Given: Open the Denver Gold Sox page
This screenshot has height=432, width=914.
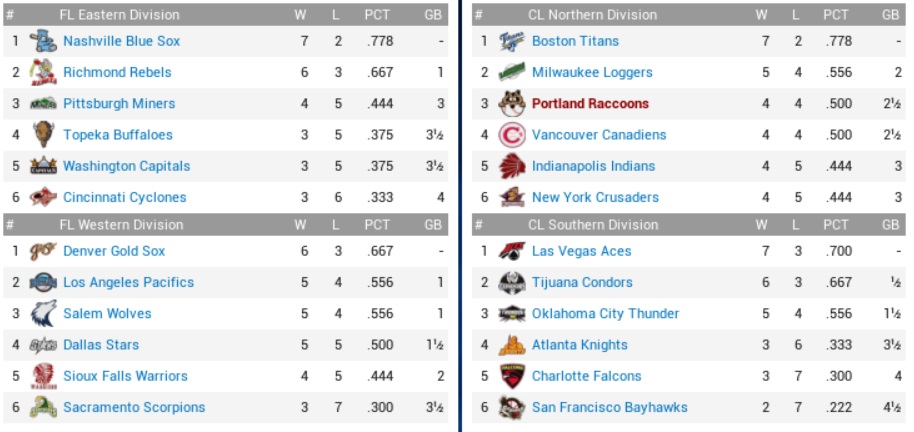Looking at the screenshot, I should click(x=114, y=251).
